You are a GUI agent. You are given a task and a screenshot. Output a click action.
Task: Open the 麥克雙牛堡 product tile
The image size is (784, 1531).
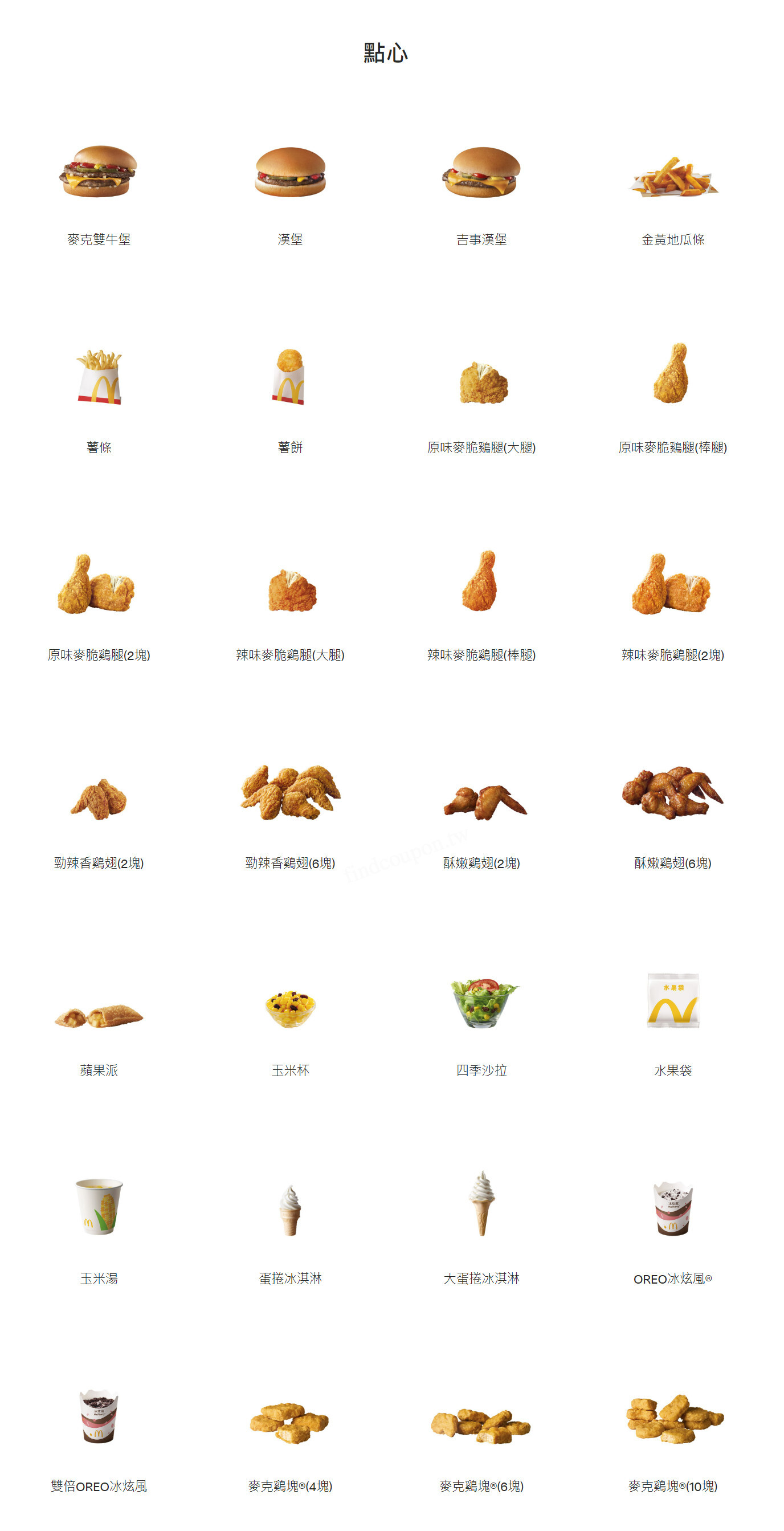(x=99, y=173)
